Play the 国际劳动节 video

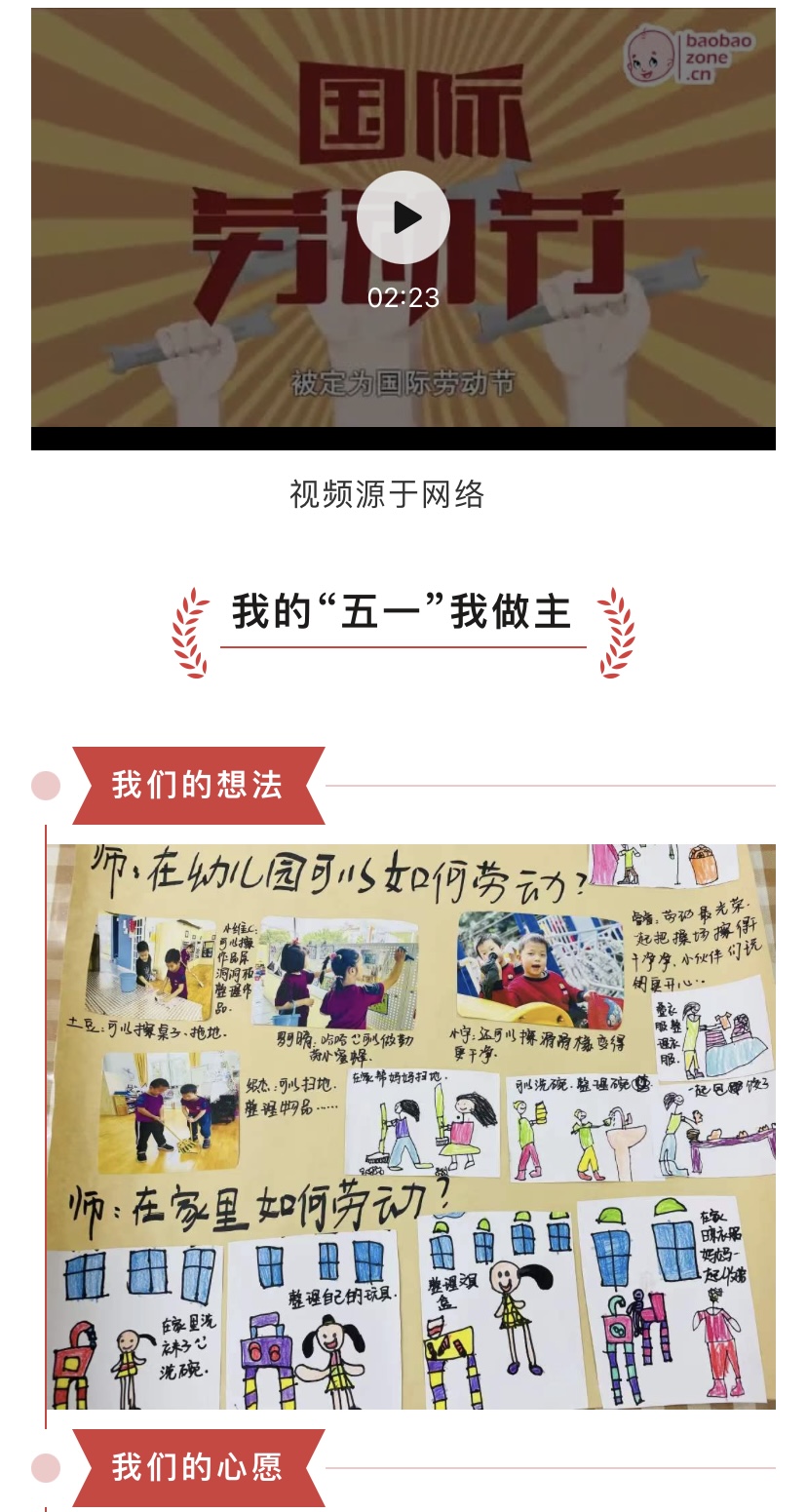pyautogui.click(x=403, y=217)
